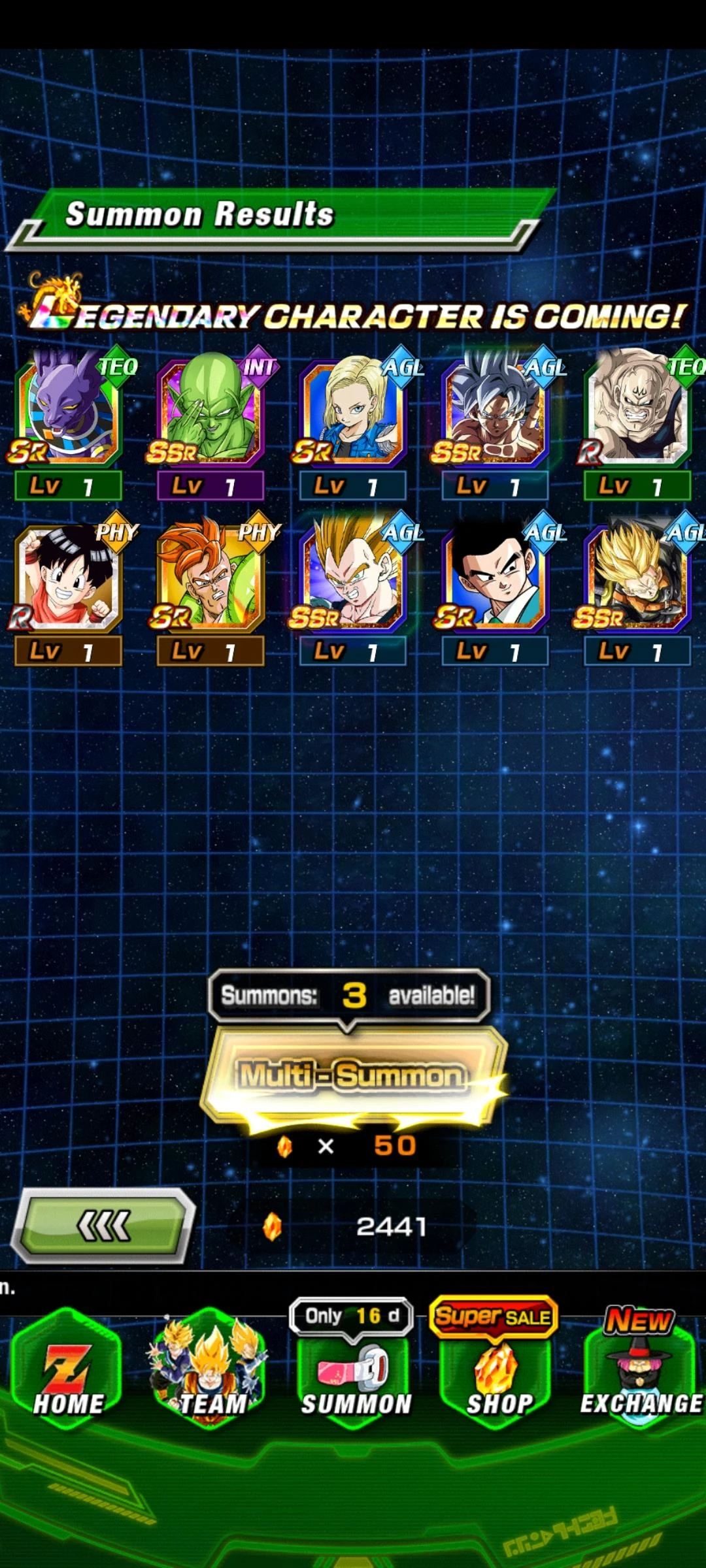The height and width of the screenshot is (1568, 706).
Task: Click the Only 16 d countdown label over Summon
Action: 353,1315
